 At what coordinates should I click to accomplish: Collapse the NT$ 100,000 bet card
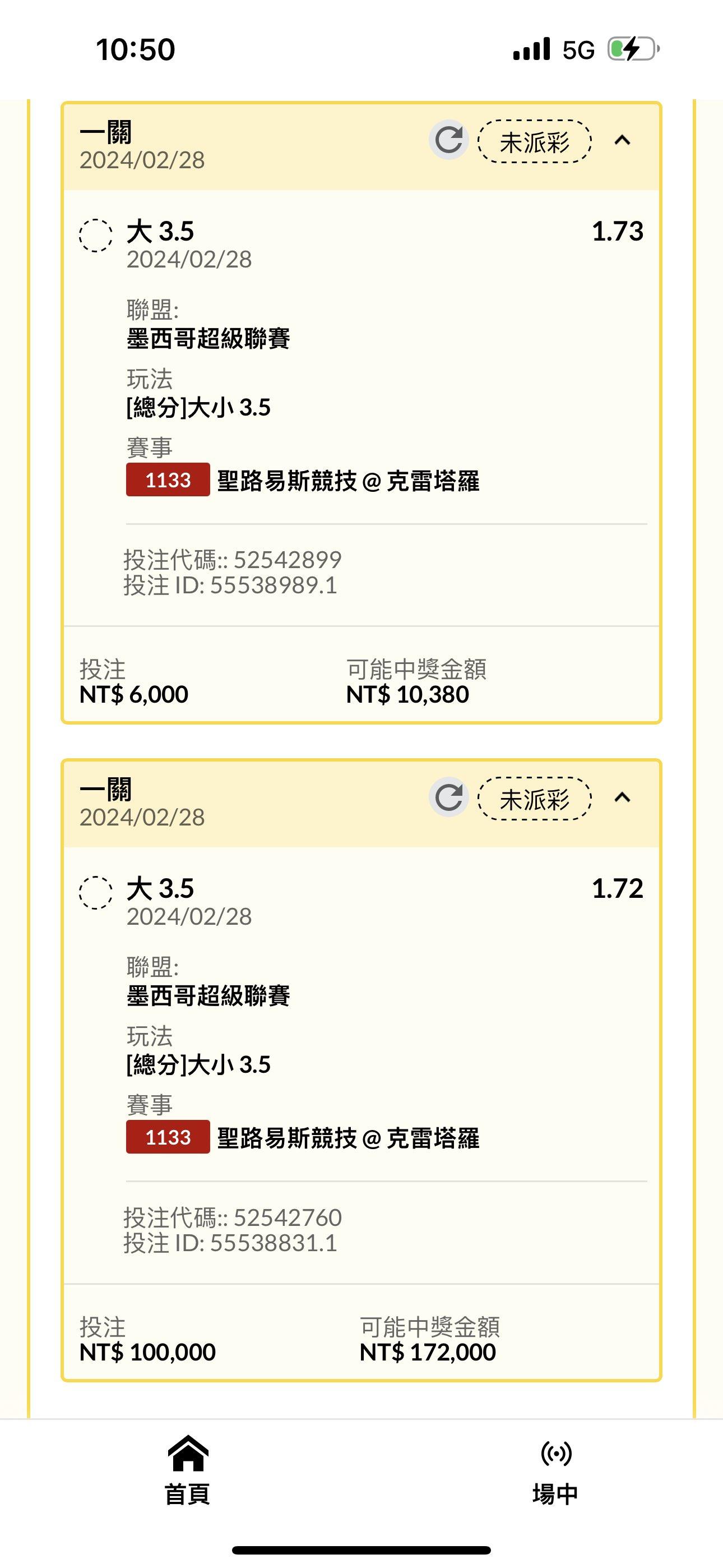(622, 797)
